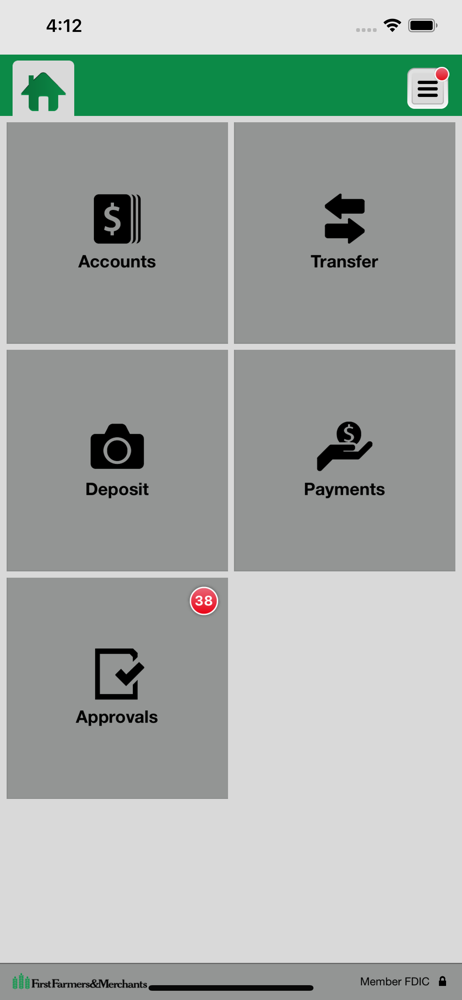
Task: Go to the Home tab
Action: [x=43, y=89]
